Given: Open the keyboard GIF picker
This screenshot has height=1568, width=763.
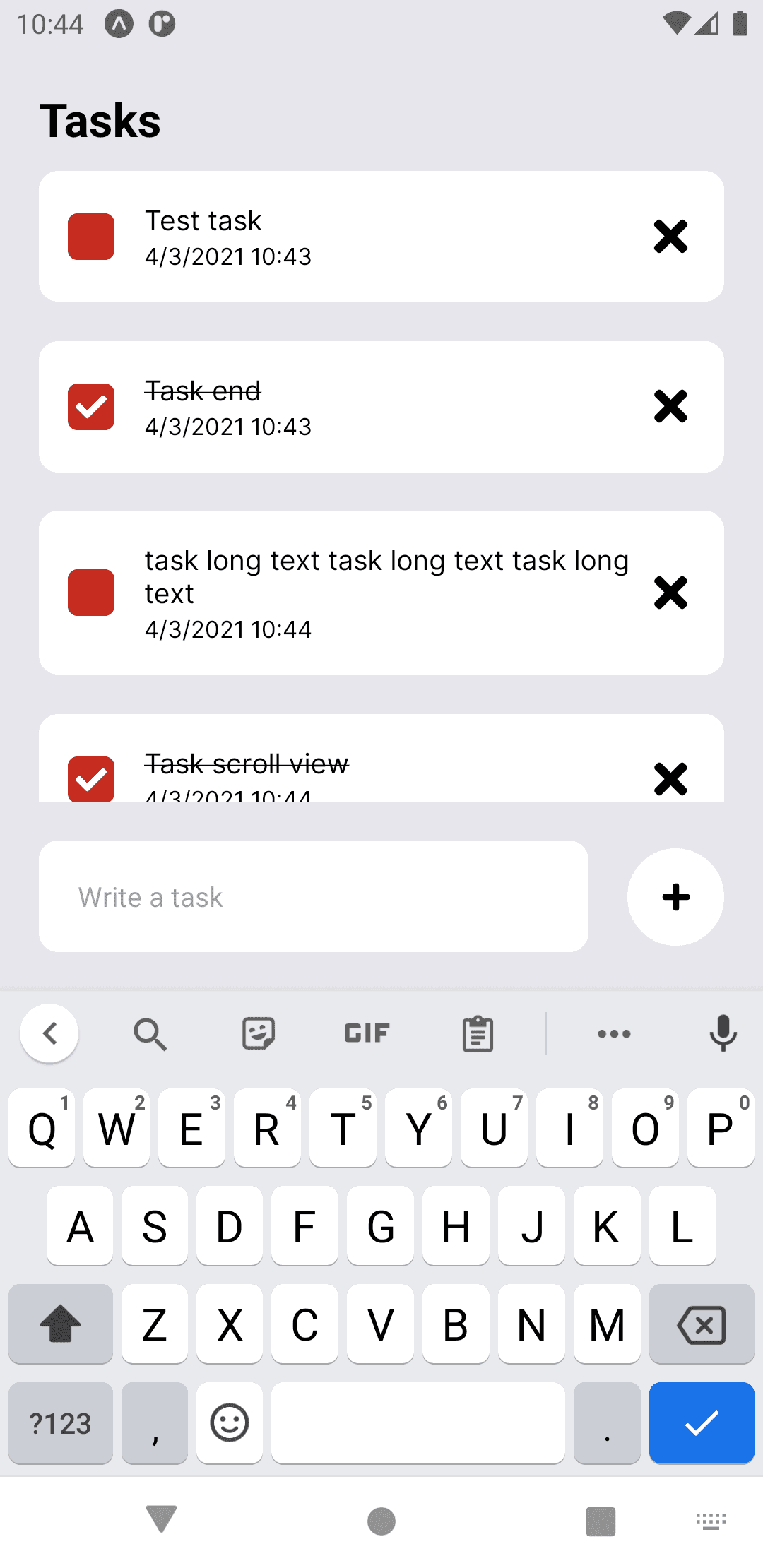Looking at the screenshot, I should click(x=367, y=1033).
